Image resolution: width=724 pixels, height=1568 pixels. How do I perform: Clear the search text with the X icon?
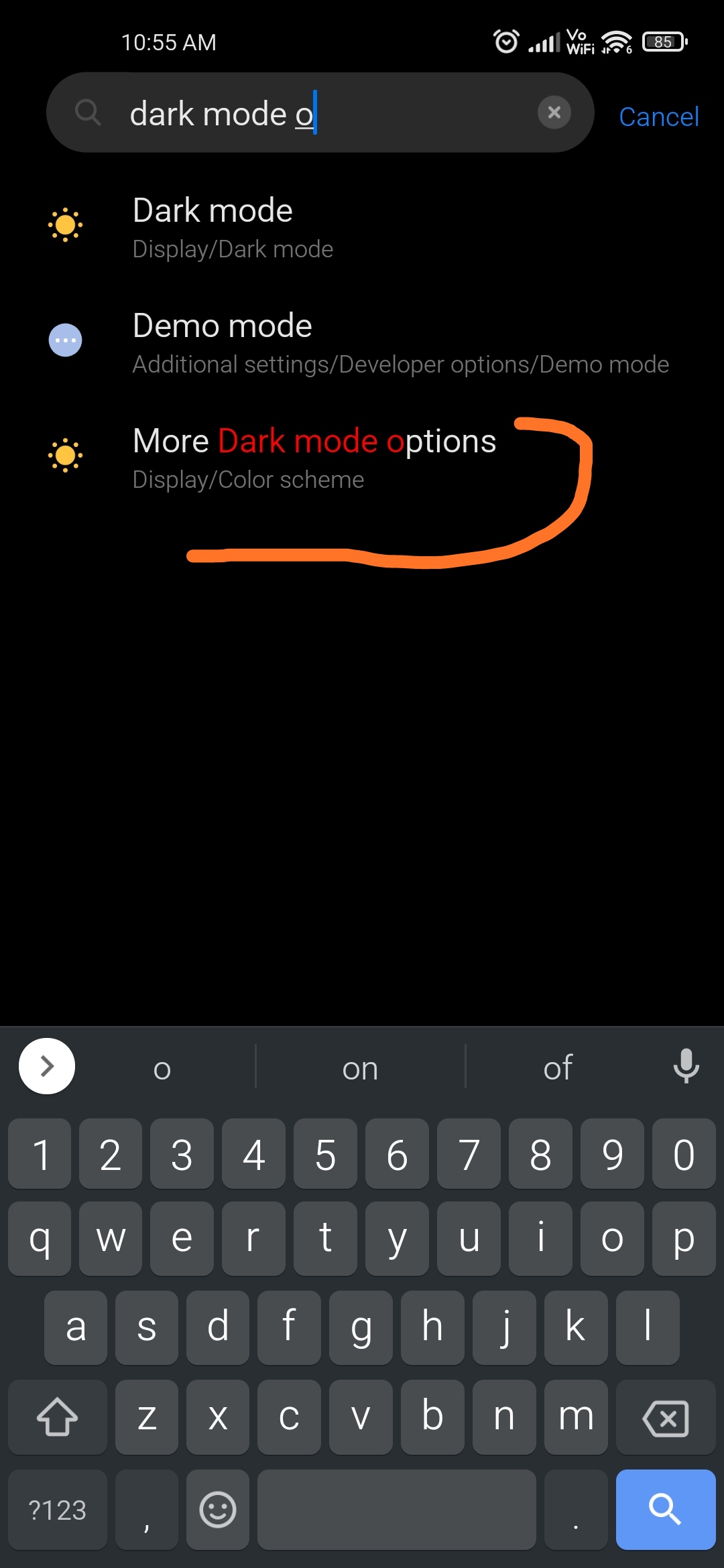554,113
